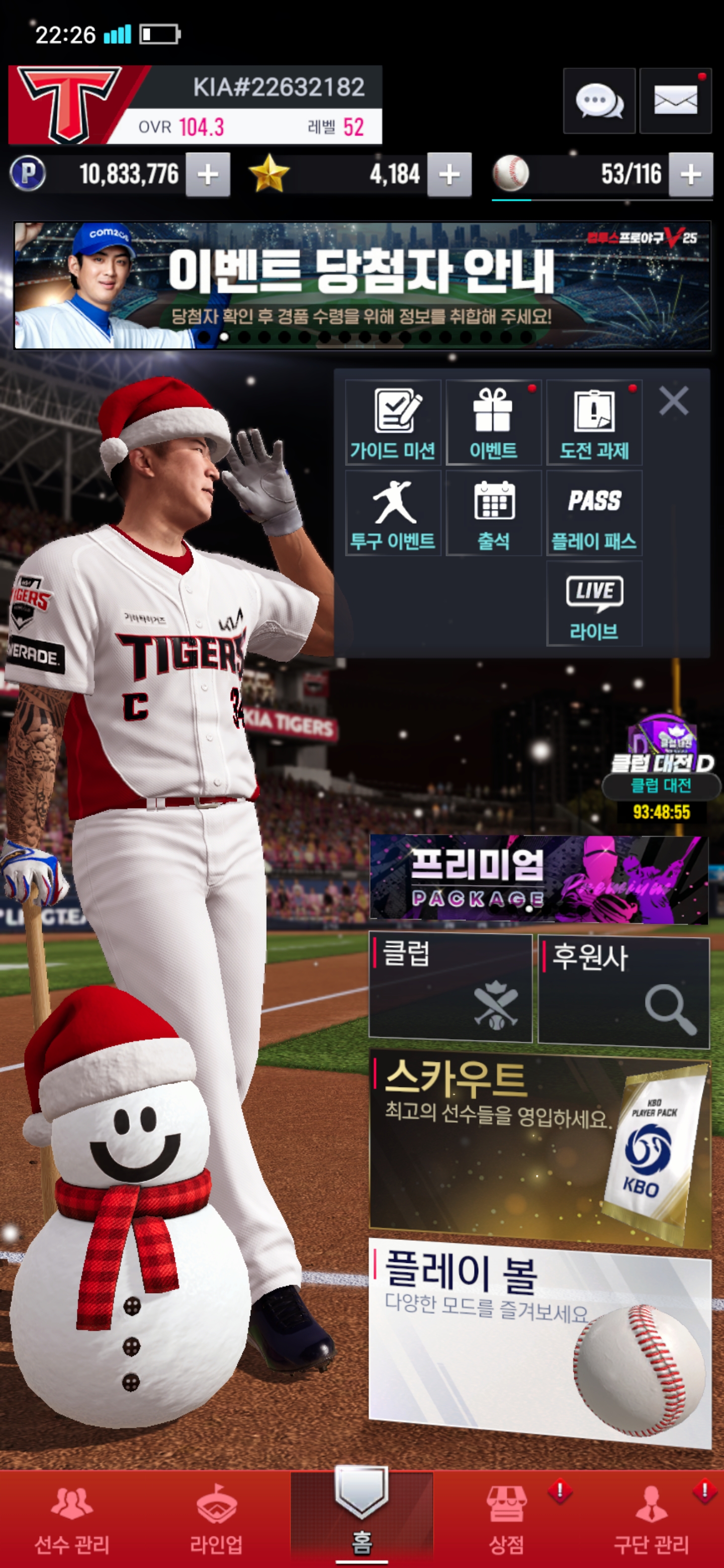
Task: Close the quick menu panel
Action: coord(673,401)
